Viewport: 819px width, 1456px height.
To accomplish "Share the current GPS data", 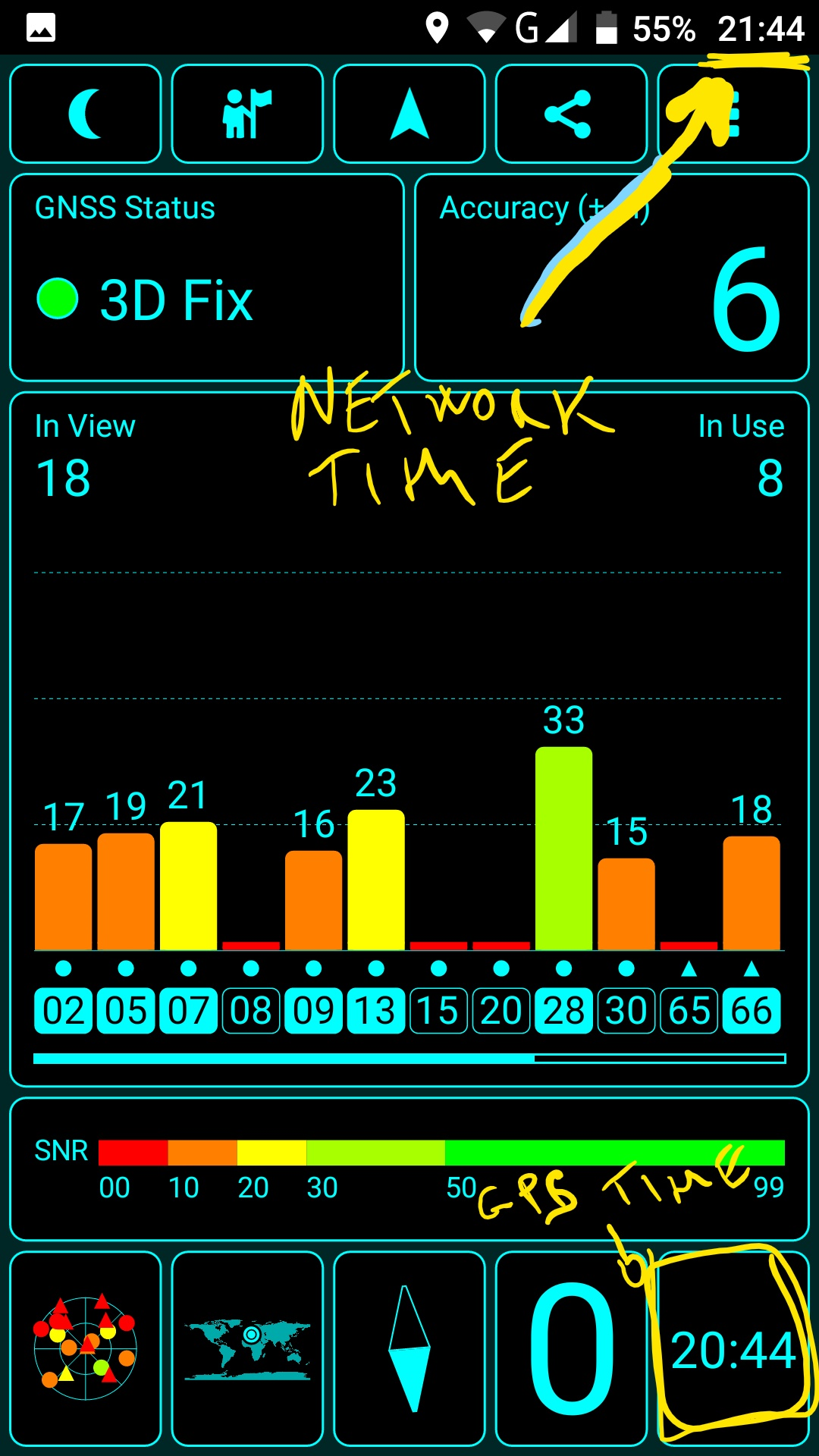I will [570, 114].
